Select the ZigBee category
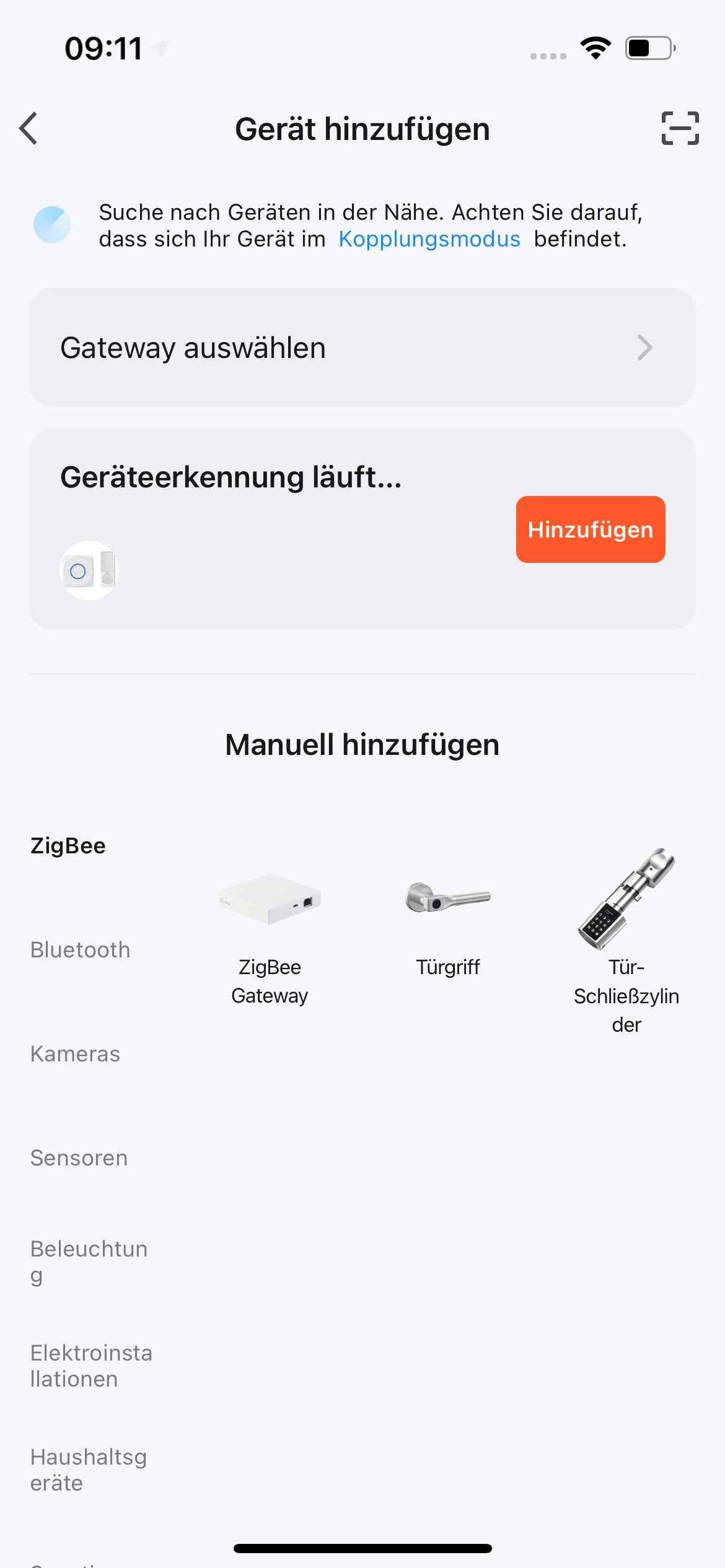The width and height of the screenshot is (725, 1568). tap(68, 846)
